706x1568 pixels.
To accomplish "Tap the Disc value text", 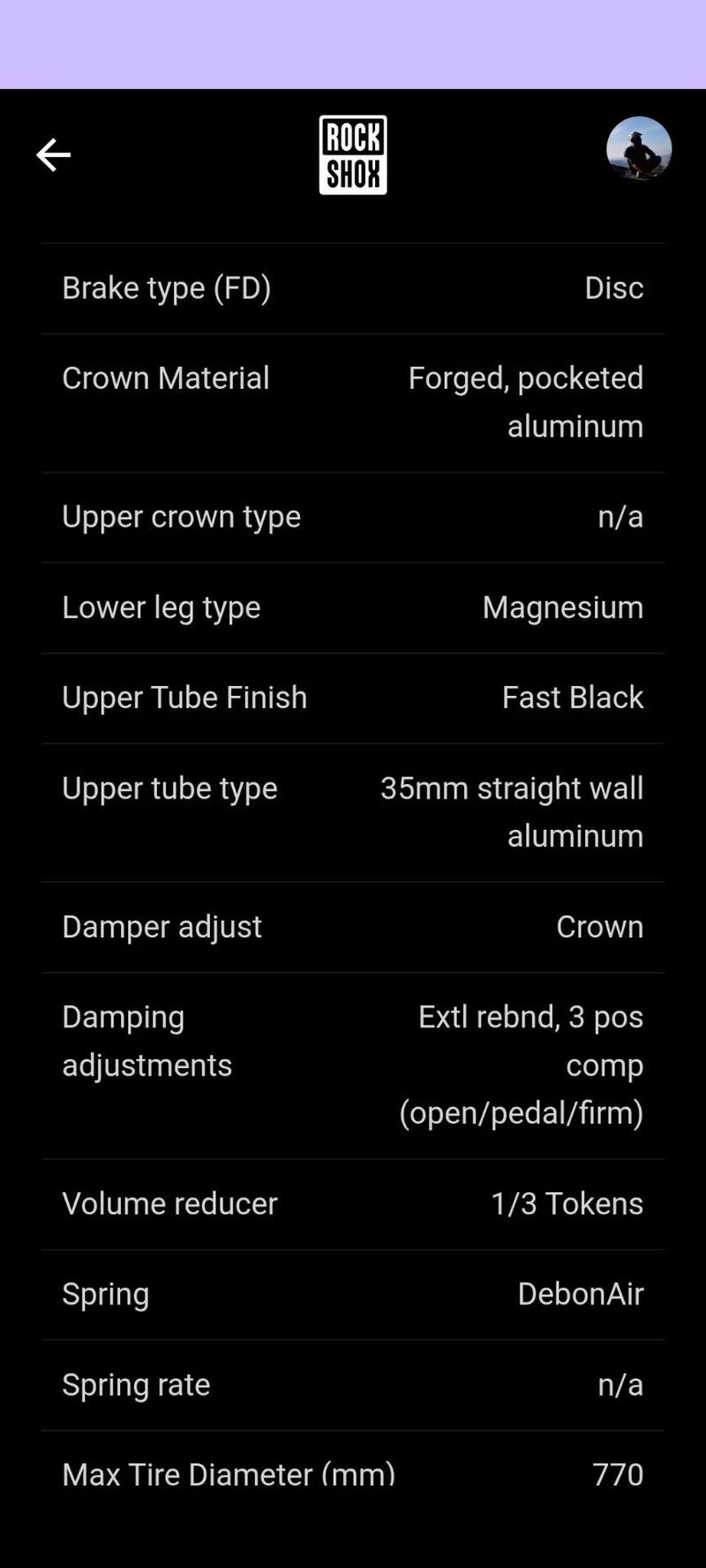I will 613,287.
